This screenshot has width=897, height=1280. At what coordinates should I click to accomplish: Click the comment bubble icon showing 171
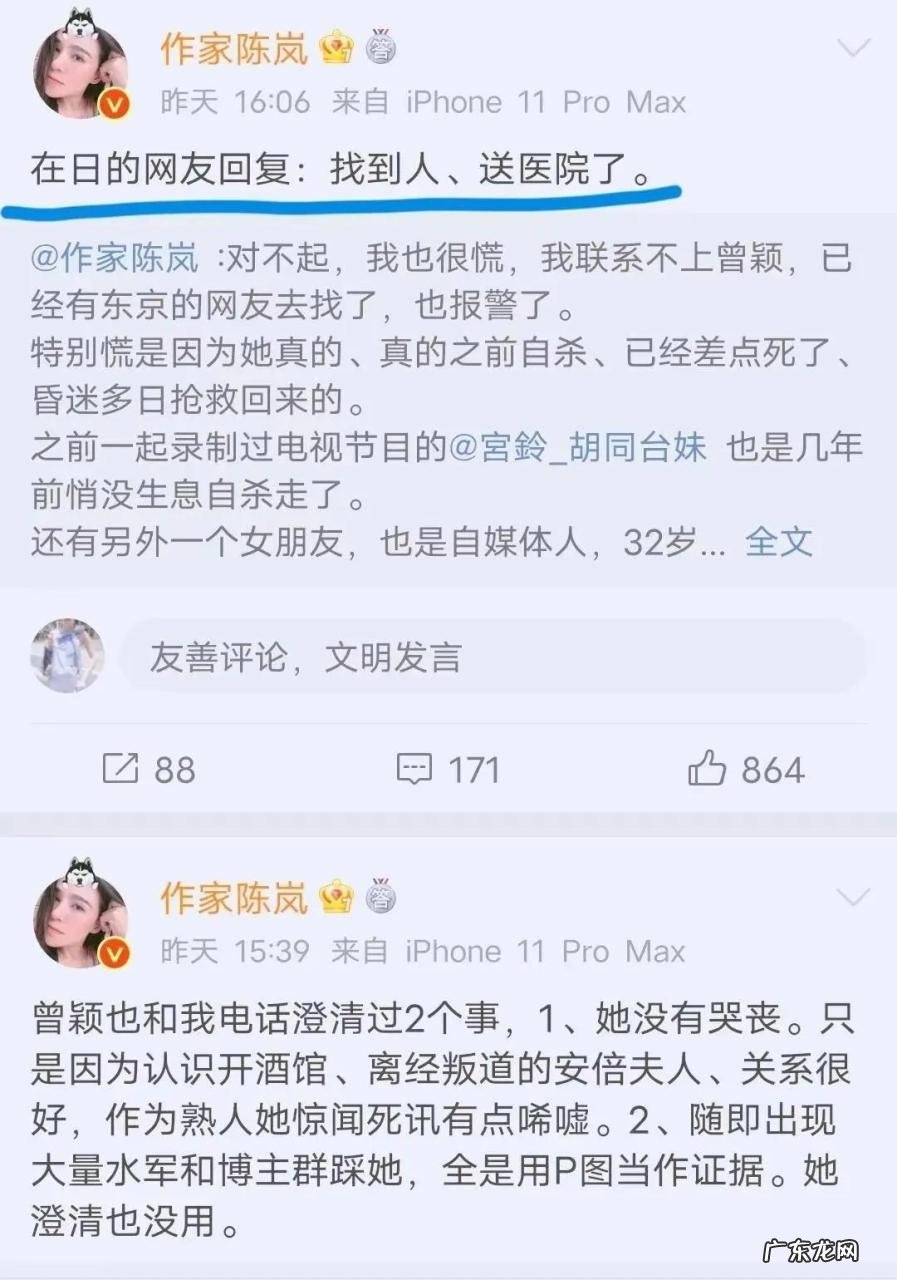[x=416, y=769]
